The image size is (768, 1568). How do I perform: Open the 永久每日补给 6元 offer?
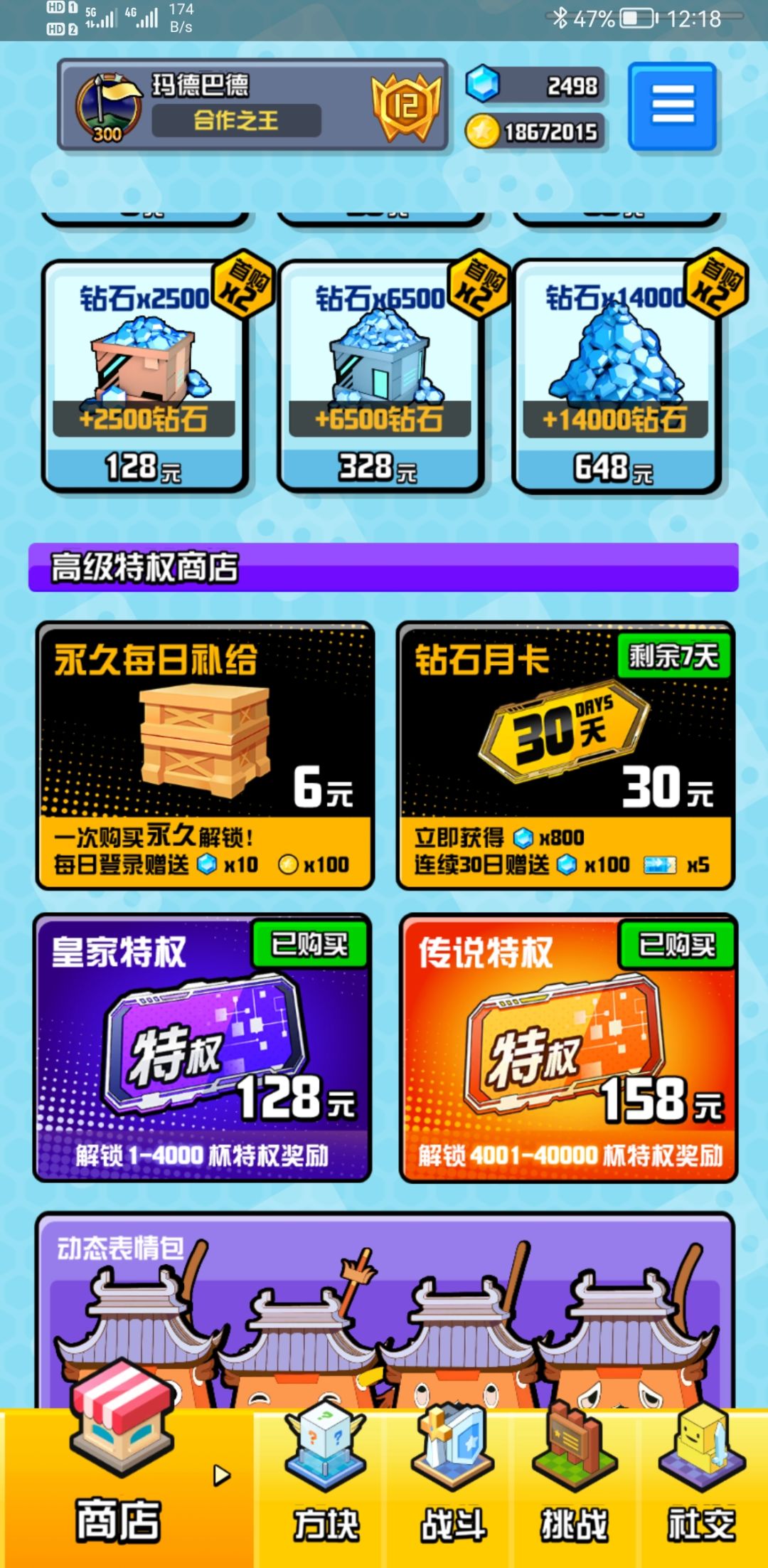point(205,756)
